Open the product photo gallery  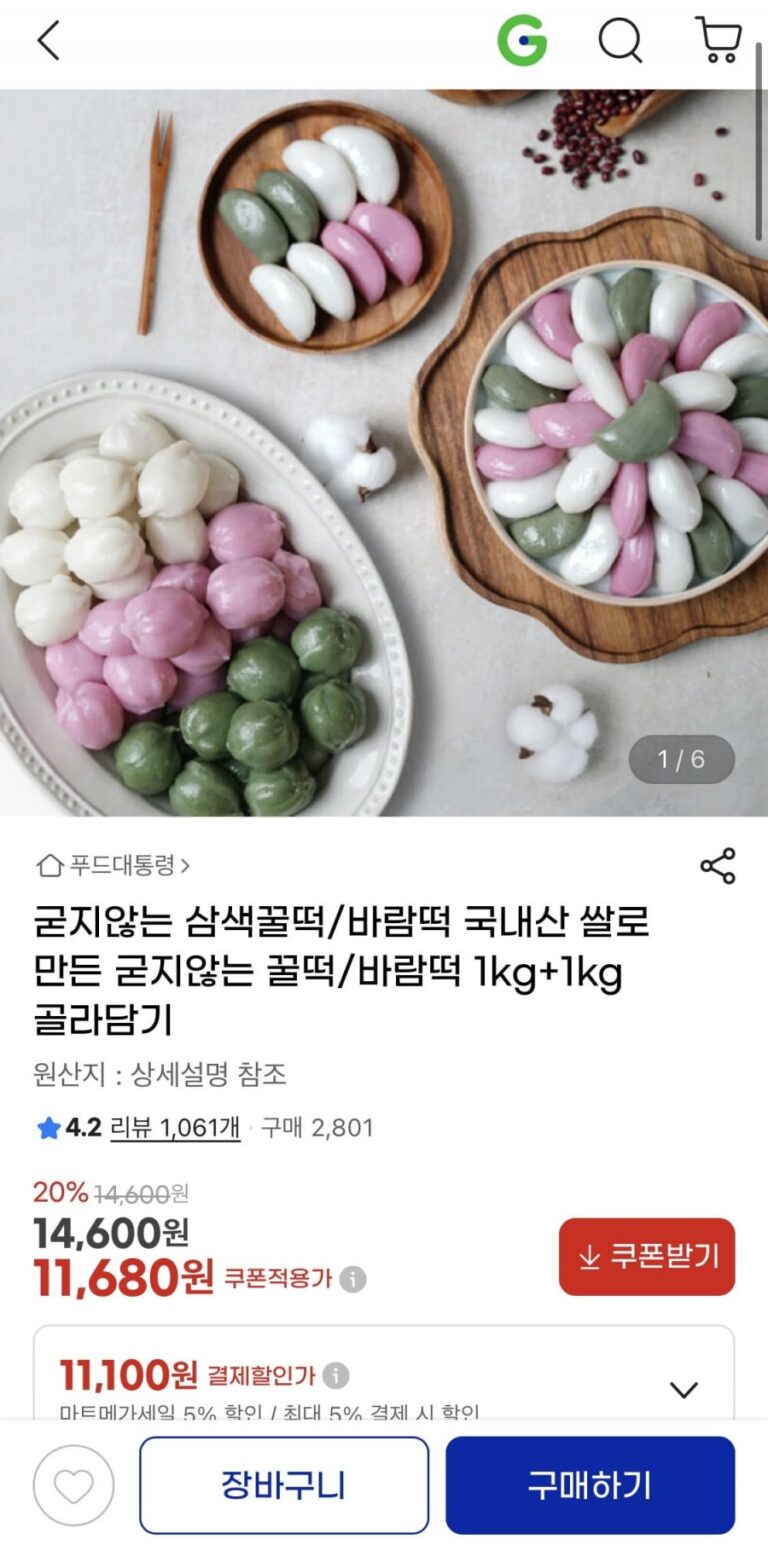(x=384, y=452)
